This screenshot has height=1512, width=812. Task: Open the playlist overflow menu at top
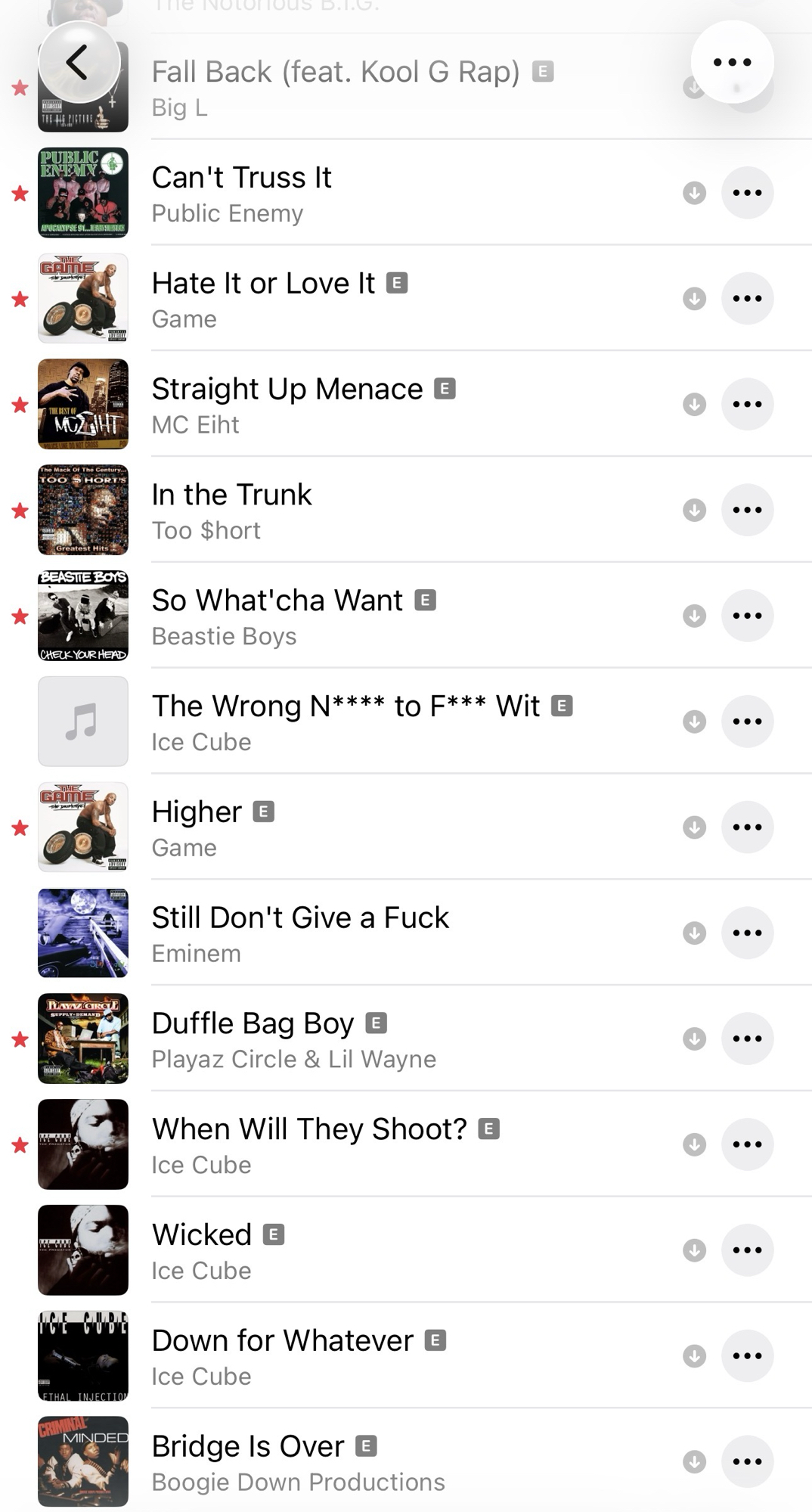(732, 62)
